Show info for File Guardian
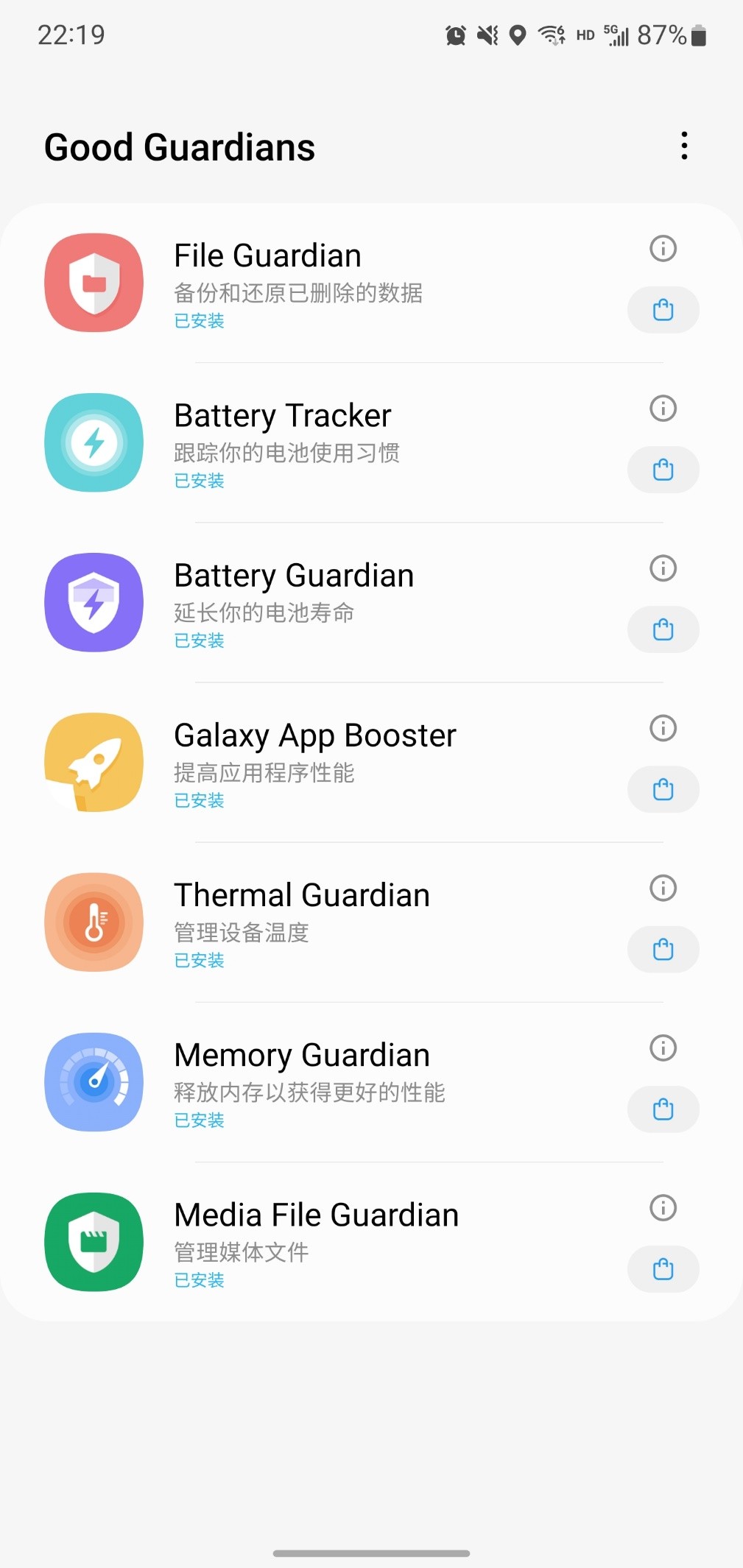Screen dimensions: 743x1568 (663, 249)
